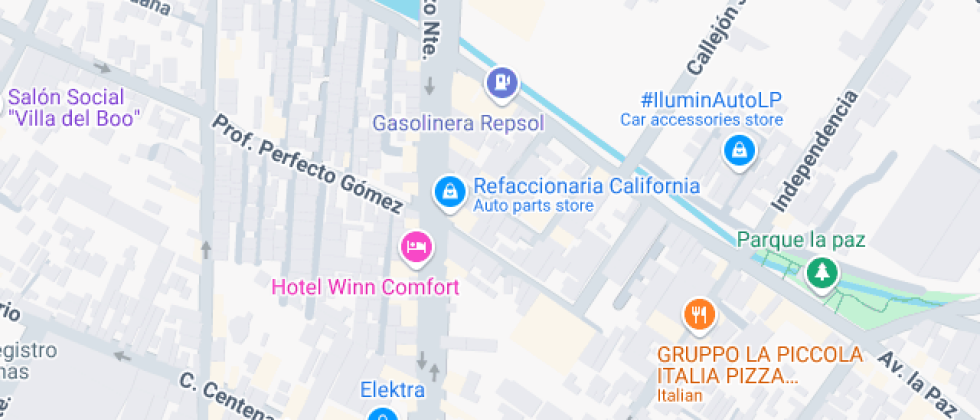
Task: Open the #IluminAutoLP car accessories pin
Action: (x=738, y=151)
